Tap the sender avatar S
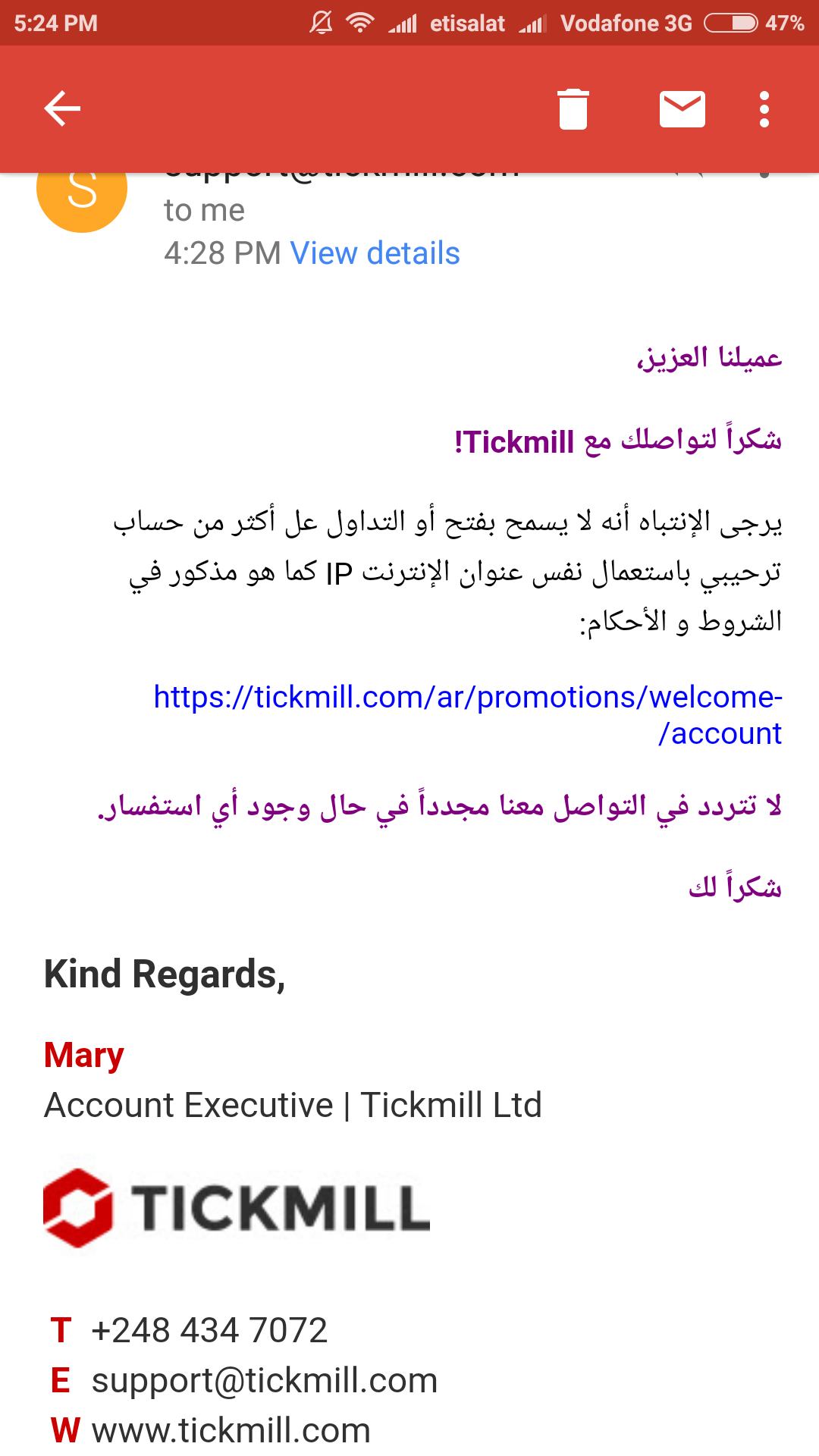The width and height of the screenshot is (819, 1456). pyautogui.click(x=82, y=194)
